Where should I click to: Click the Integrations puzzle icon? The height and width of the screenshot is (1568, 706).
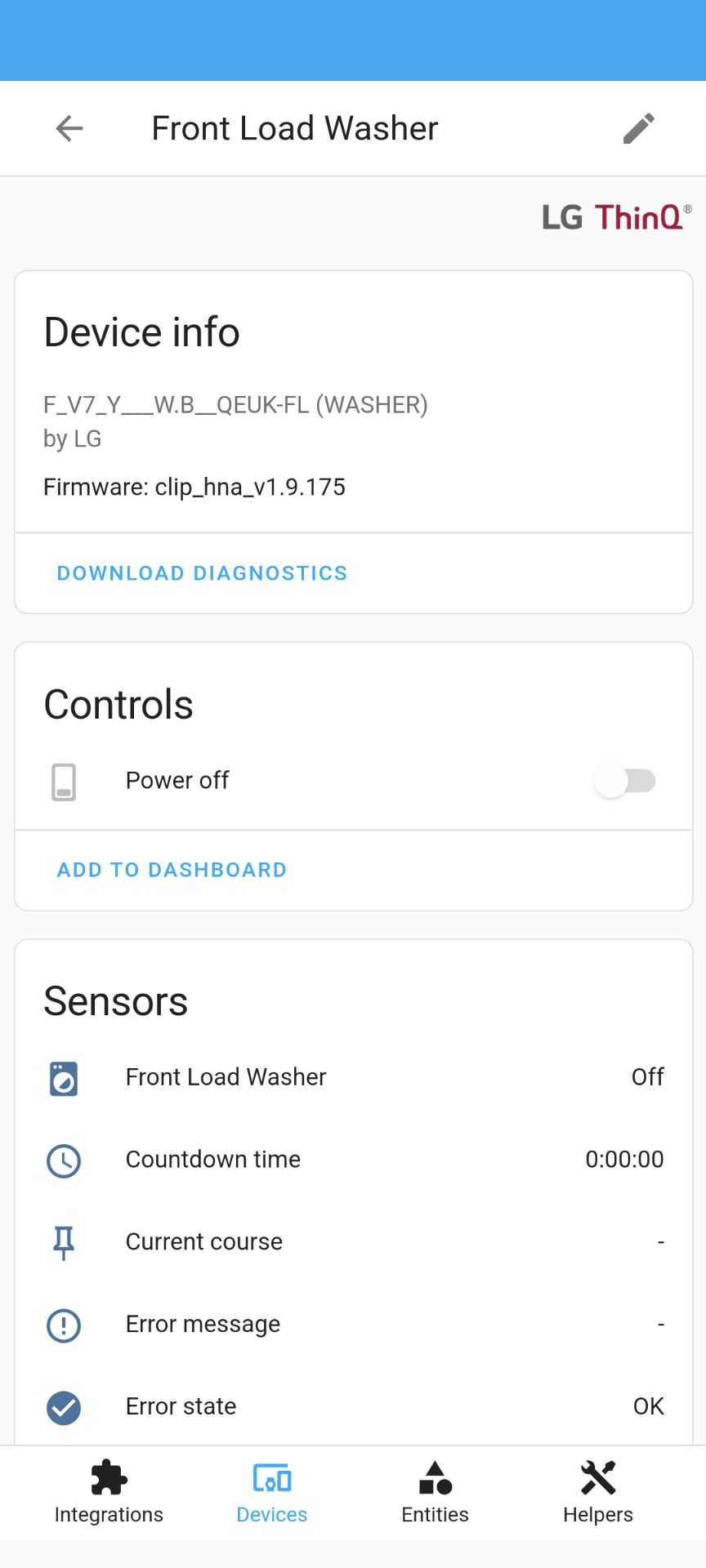click(109, 1478)
